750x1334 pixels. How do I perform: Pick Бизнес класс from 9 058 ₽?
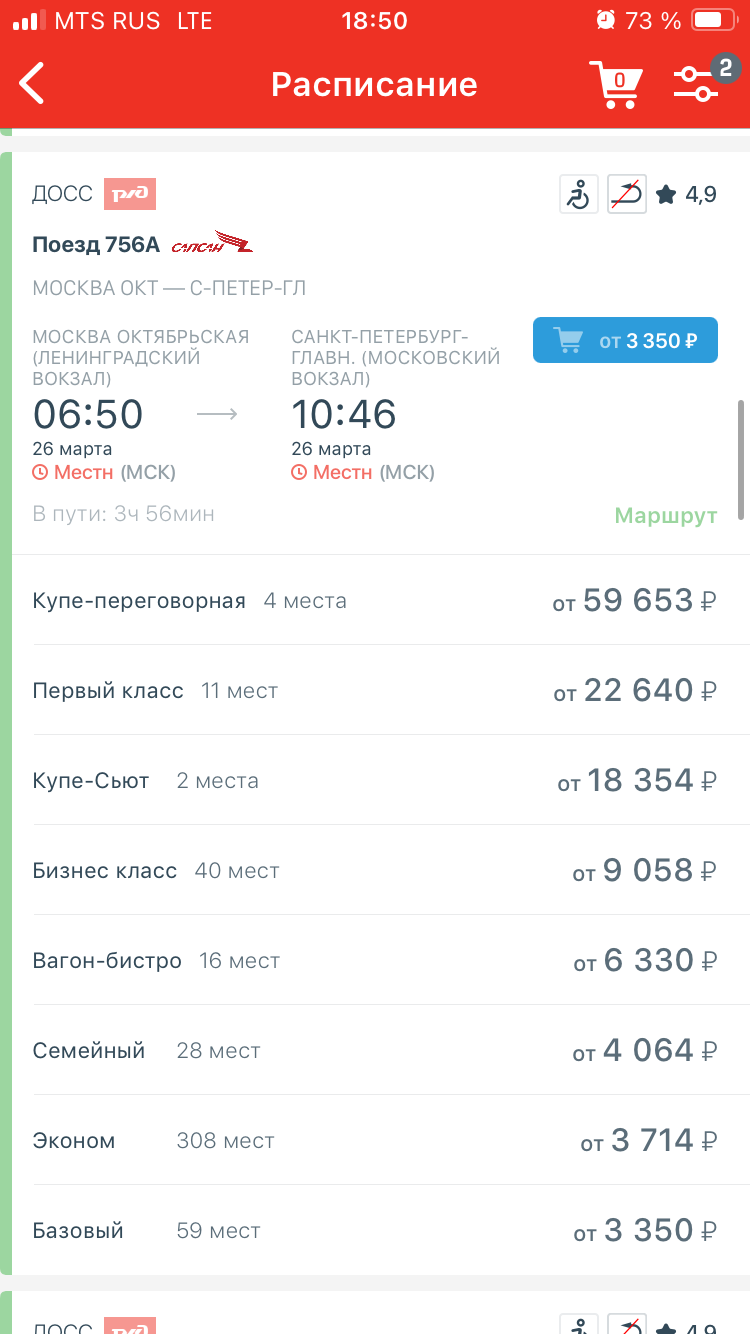tap(375, 870)
